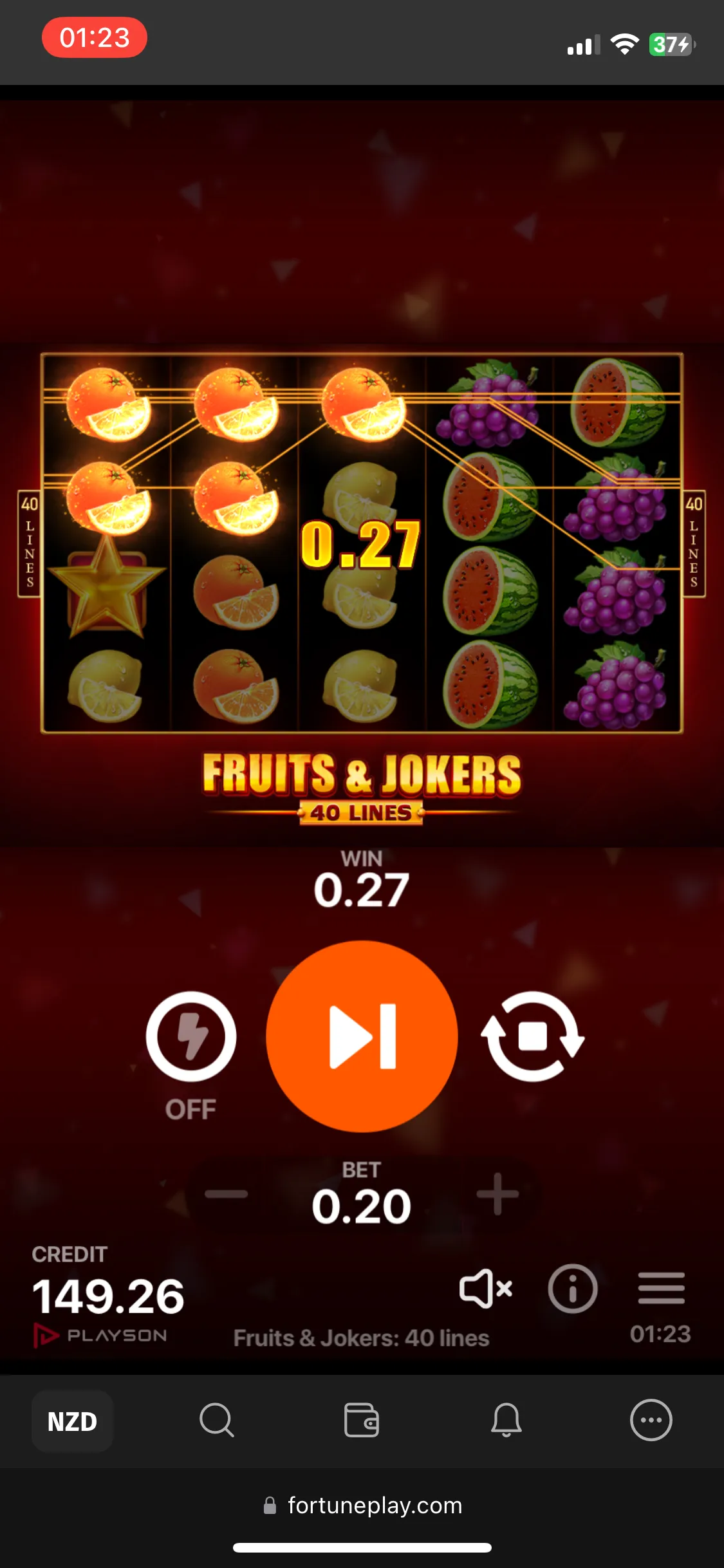Unmute the game sound
This screenshot has height=1568, width=724.
485,1289
